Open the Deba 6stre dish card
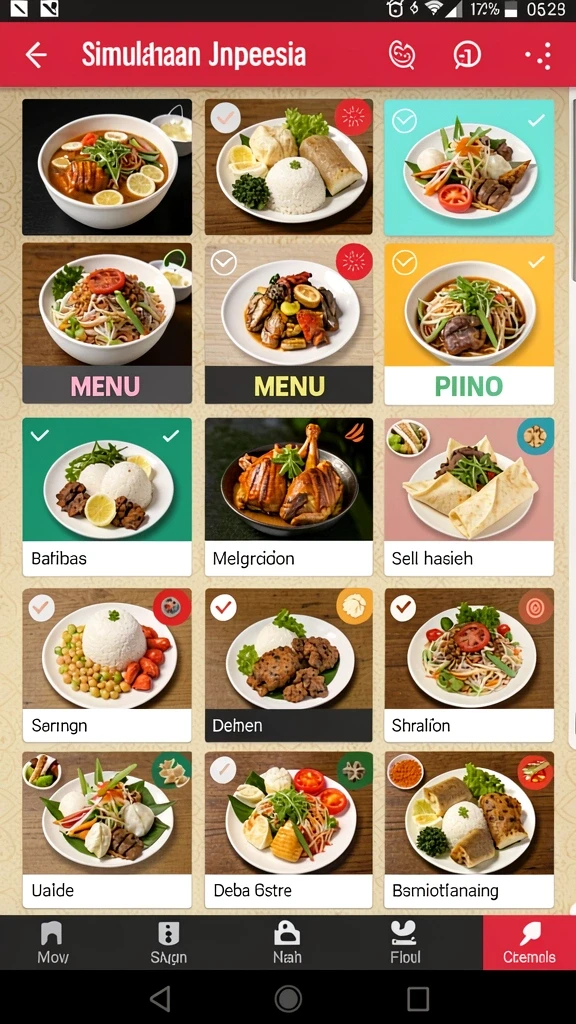This screenshot has height=1024, width=576. click(x=289, y=829)
